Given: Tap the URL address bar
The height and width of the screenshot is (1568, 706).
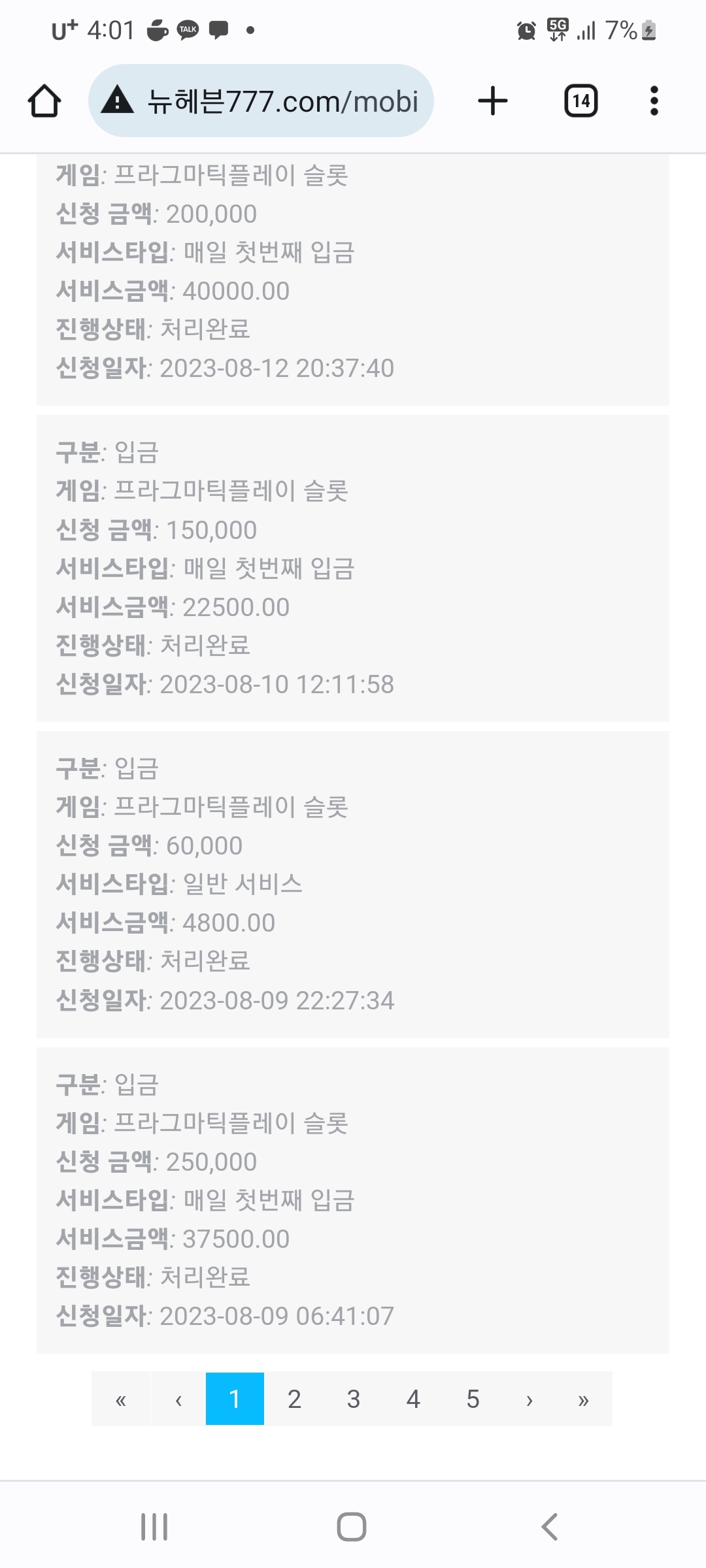Looking at the screenshot, I should pos(261,101).
